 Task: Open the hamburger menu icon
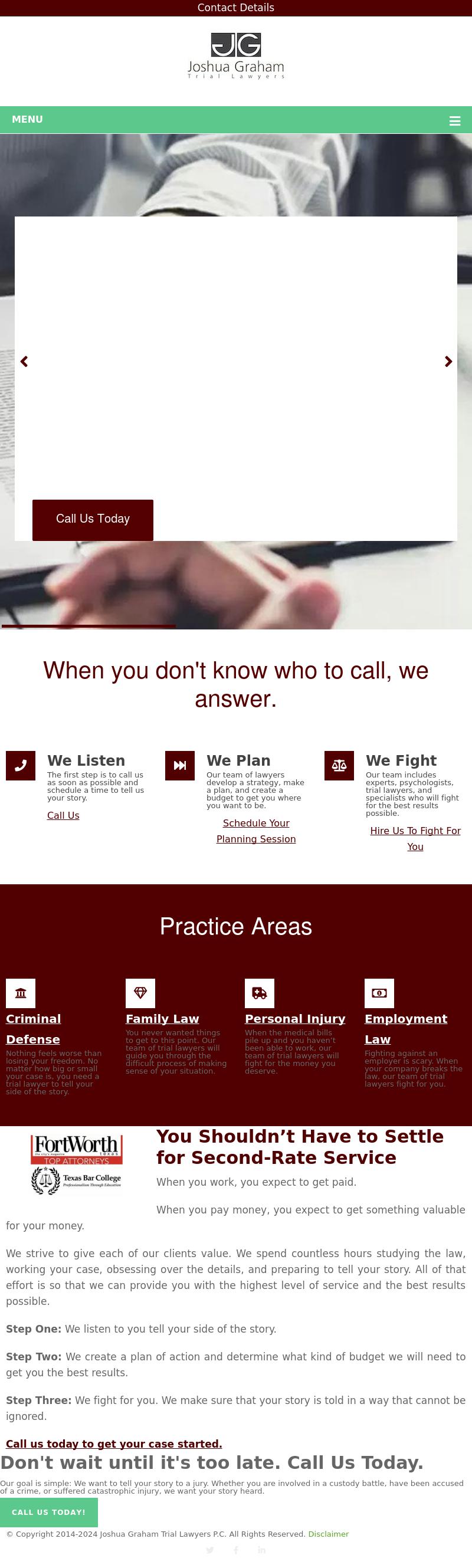click(454, 120)
